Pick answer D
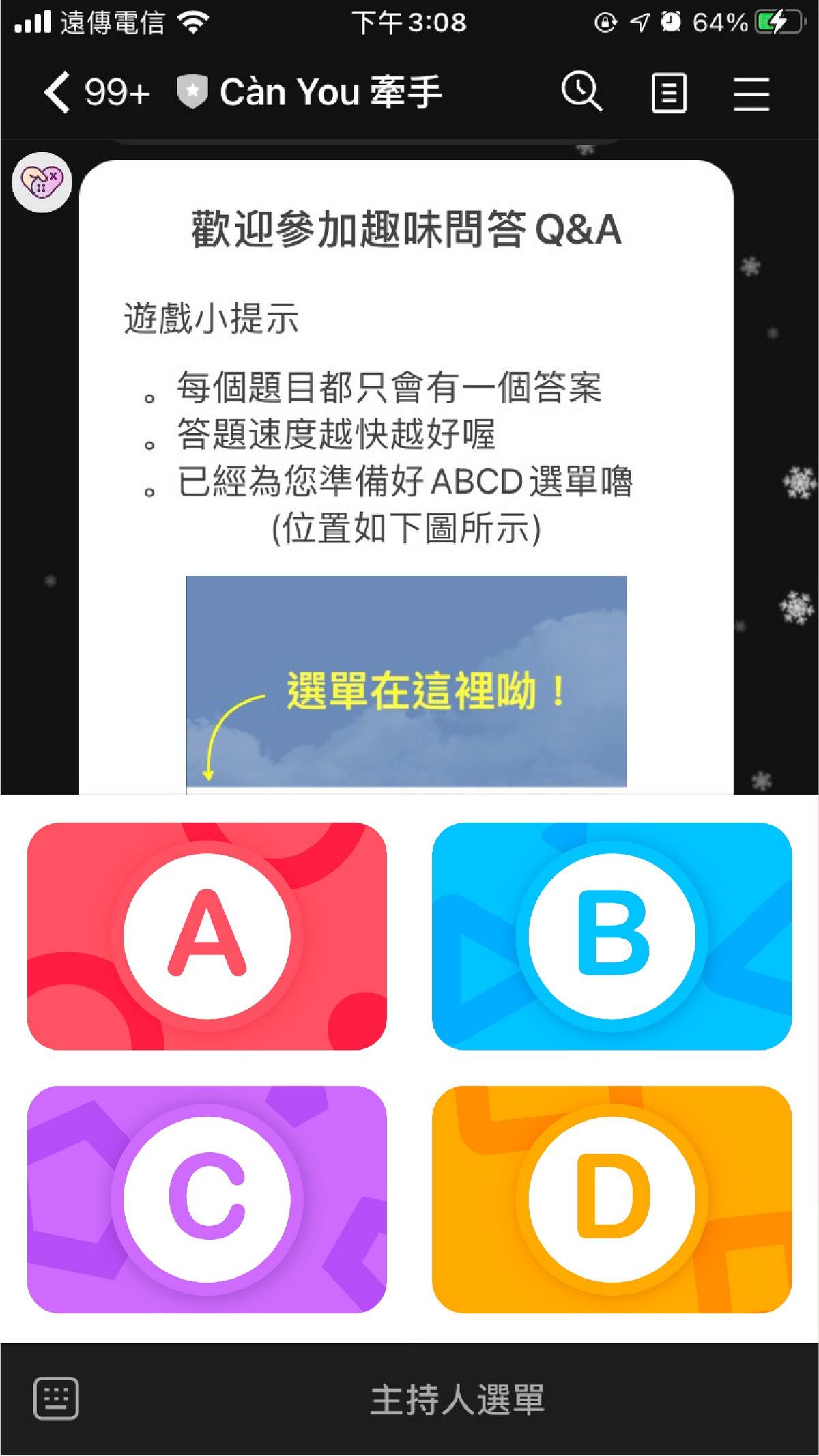Image resolution: width=819 pixels, height=1456 pixels. click(x=612, y=1199)
